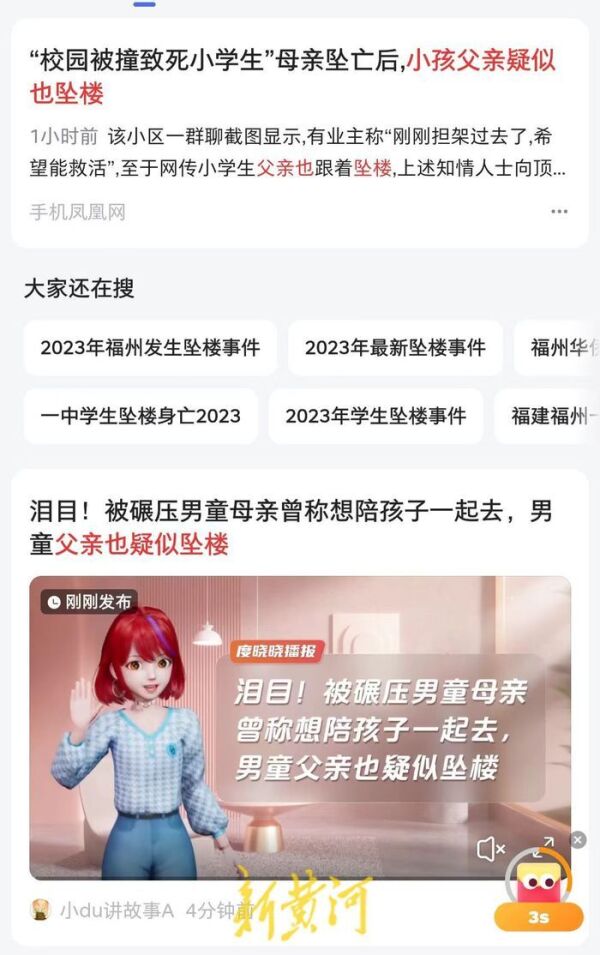This screenshot has height=955, width=600.
Task: Search 2023年学生坠楼事件 suggestion
Action: [375, 416]
